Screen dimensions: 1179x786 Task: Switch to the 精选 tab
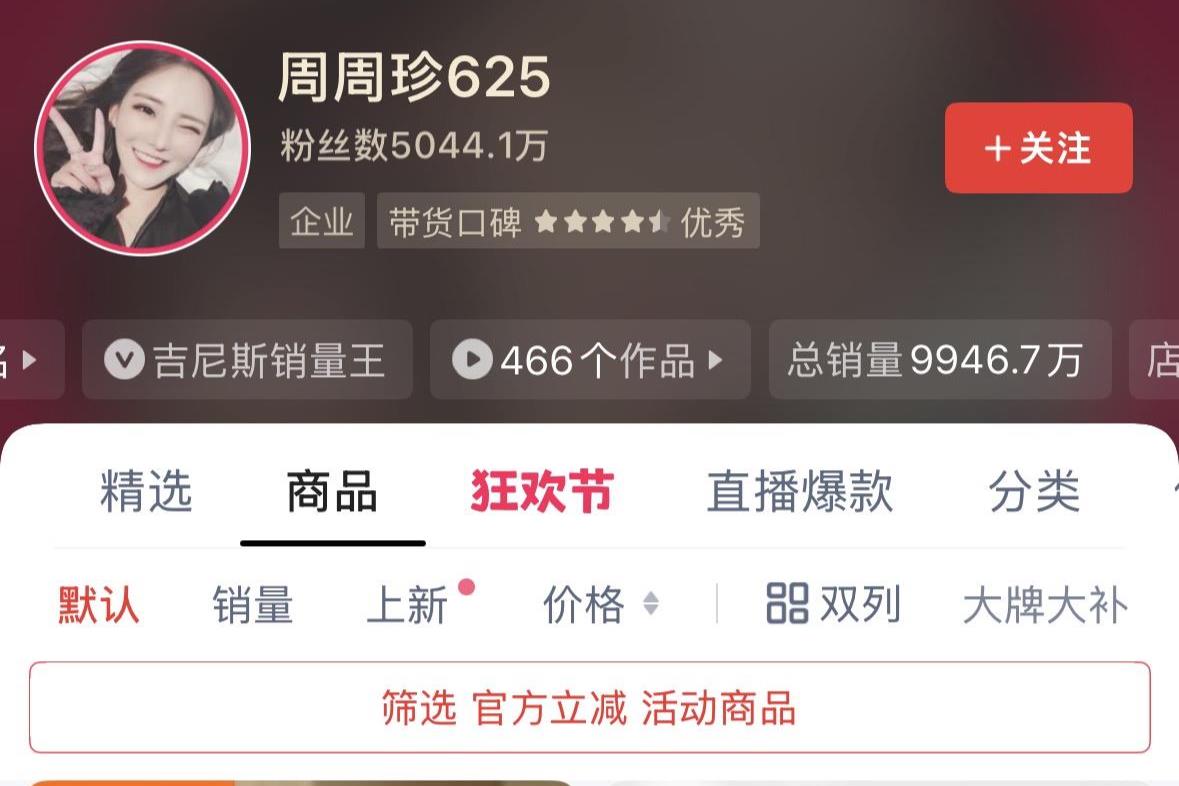pos(146,492)
